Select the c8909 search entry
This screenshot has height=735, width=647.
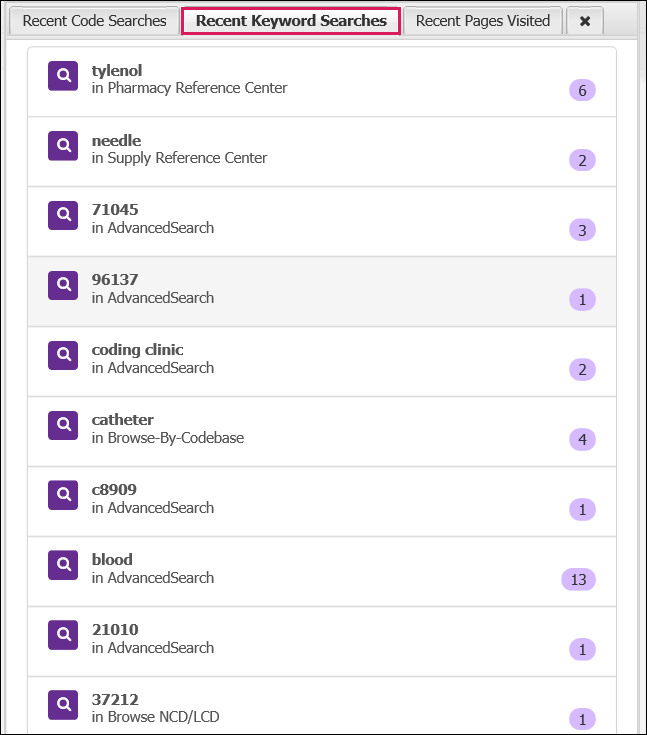114,490
